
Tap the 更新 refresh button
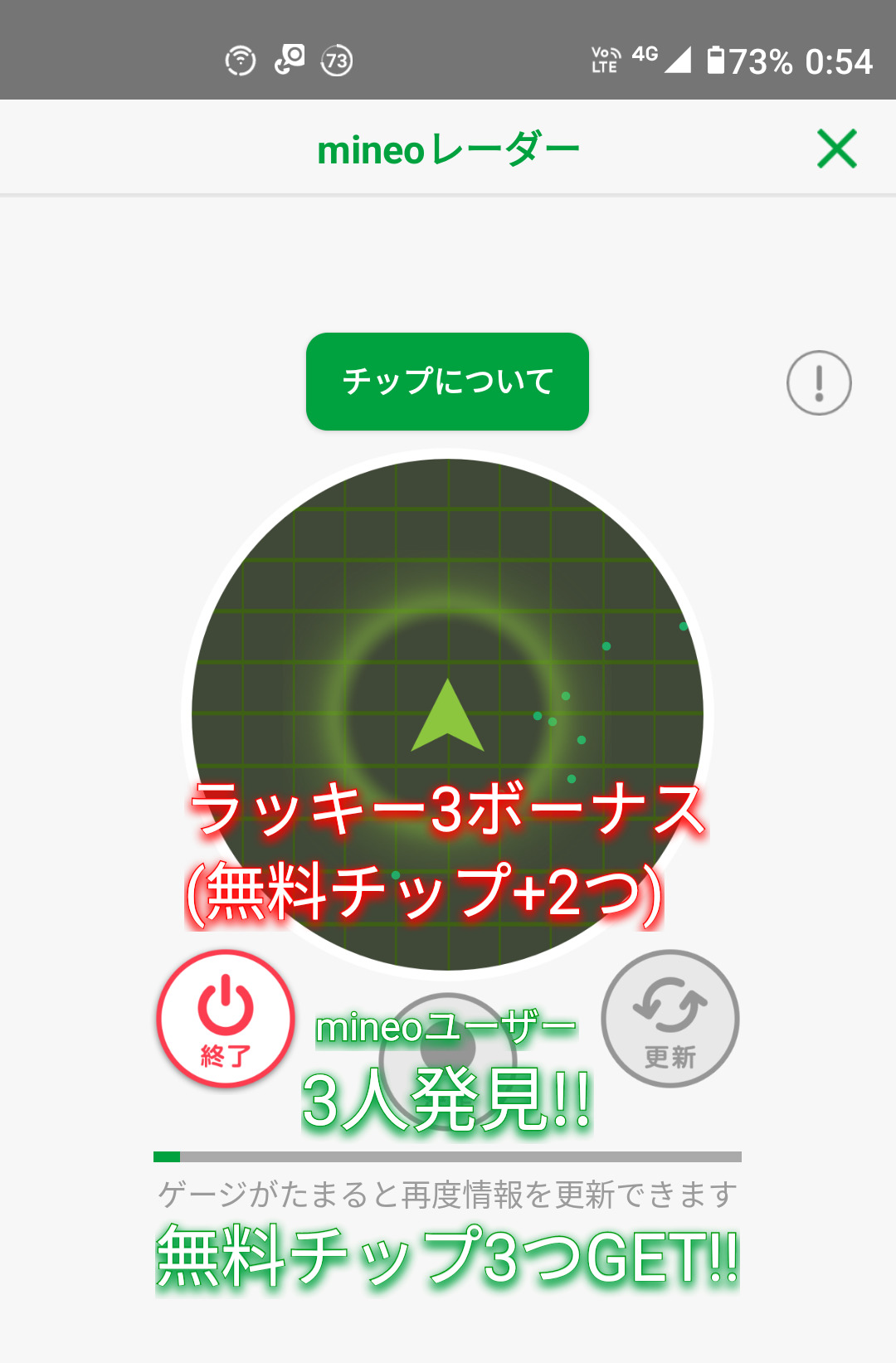coord(670,1019)
